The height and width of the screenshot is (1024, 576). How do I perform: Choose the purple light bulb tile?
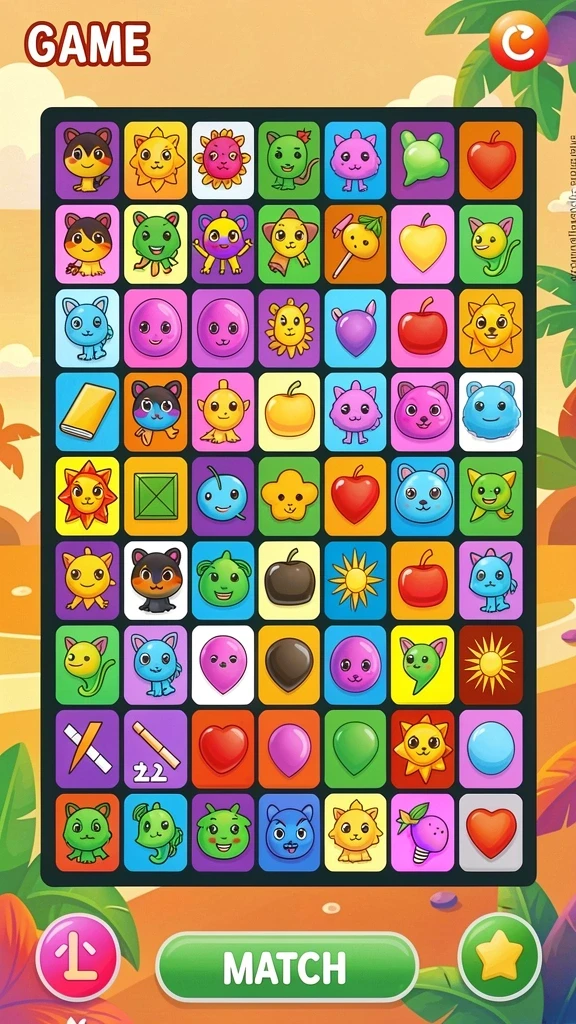423,833
